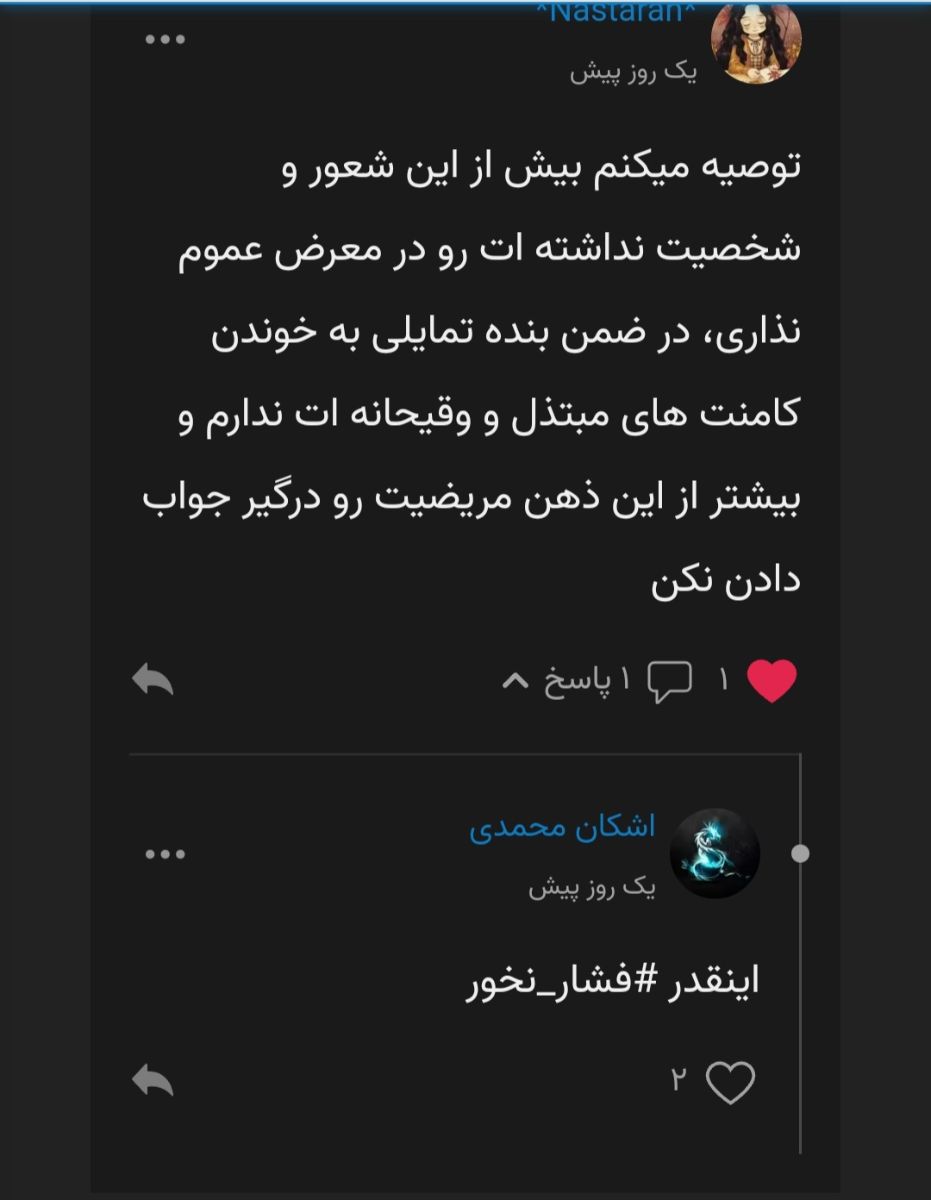Open Nastaran's profile picture
The width and height of the screenshot is (931, 1200).
[755, 42]
